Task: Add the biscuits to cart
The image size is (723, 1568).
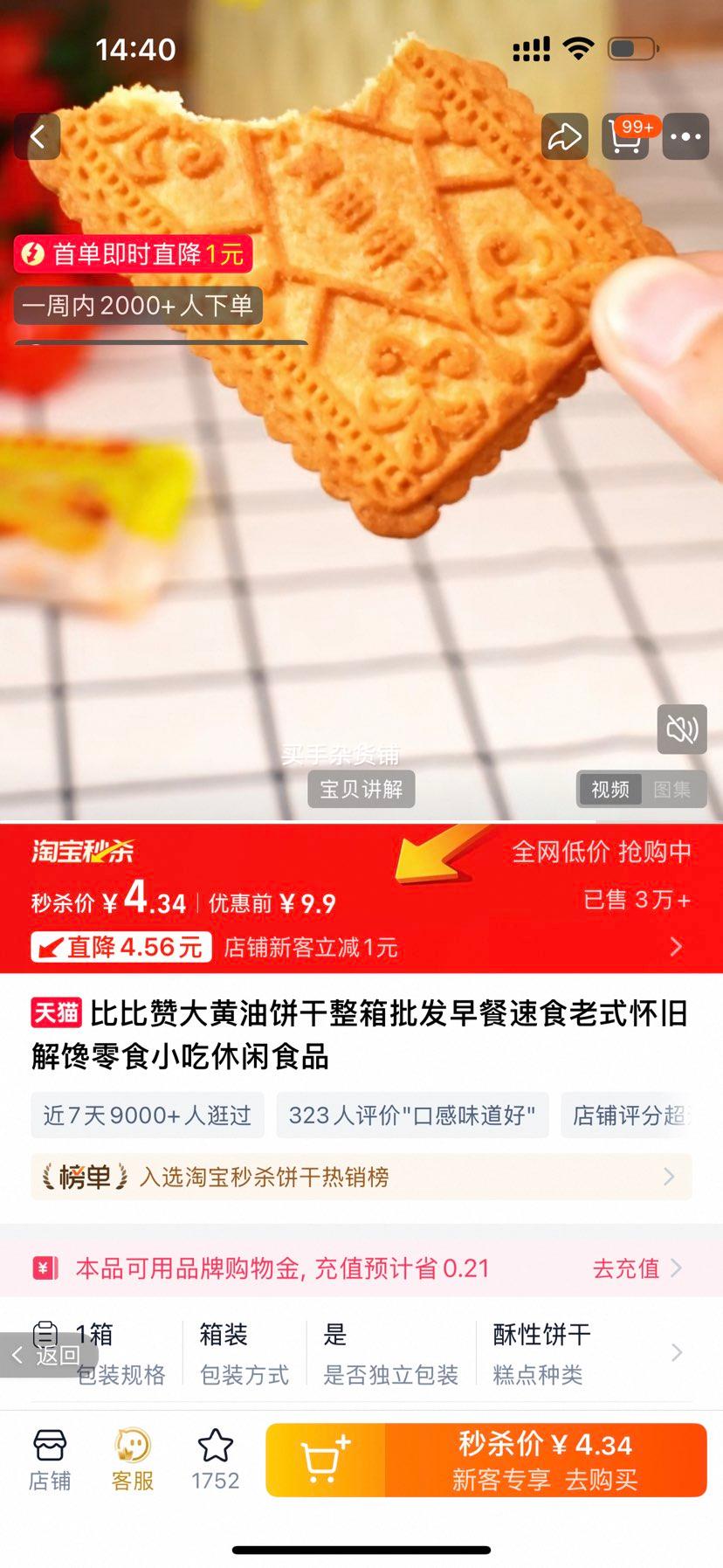Action: pos(325,1460)
